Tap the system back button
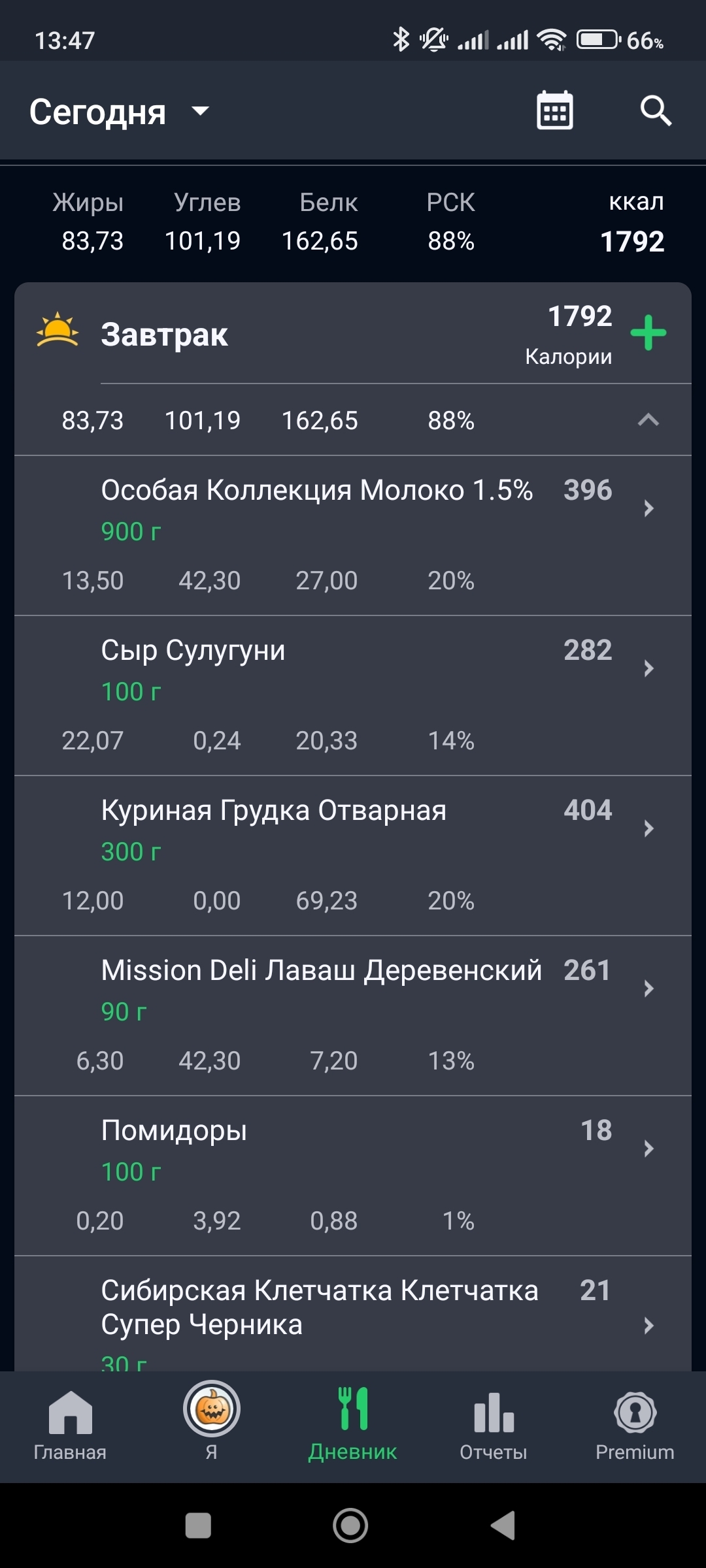The height and width of the screenshot is (1568, 706). [503, 1526]
